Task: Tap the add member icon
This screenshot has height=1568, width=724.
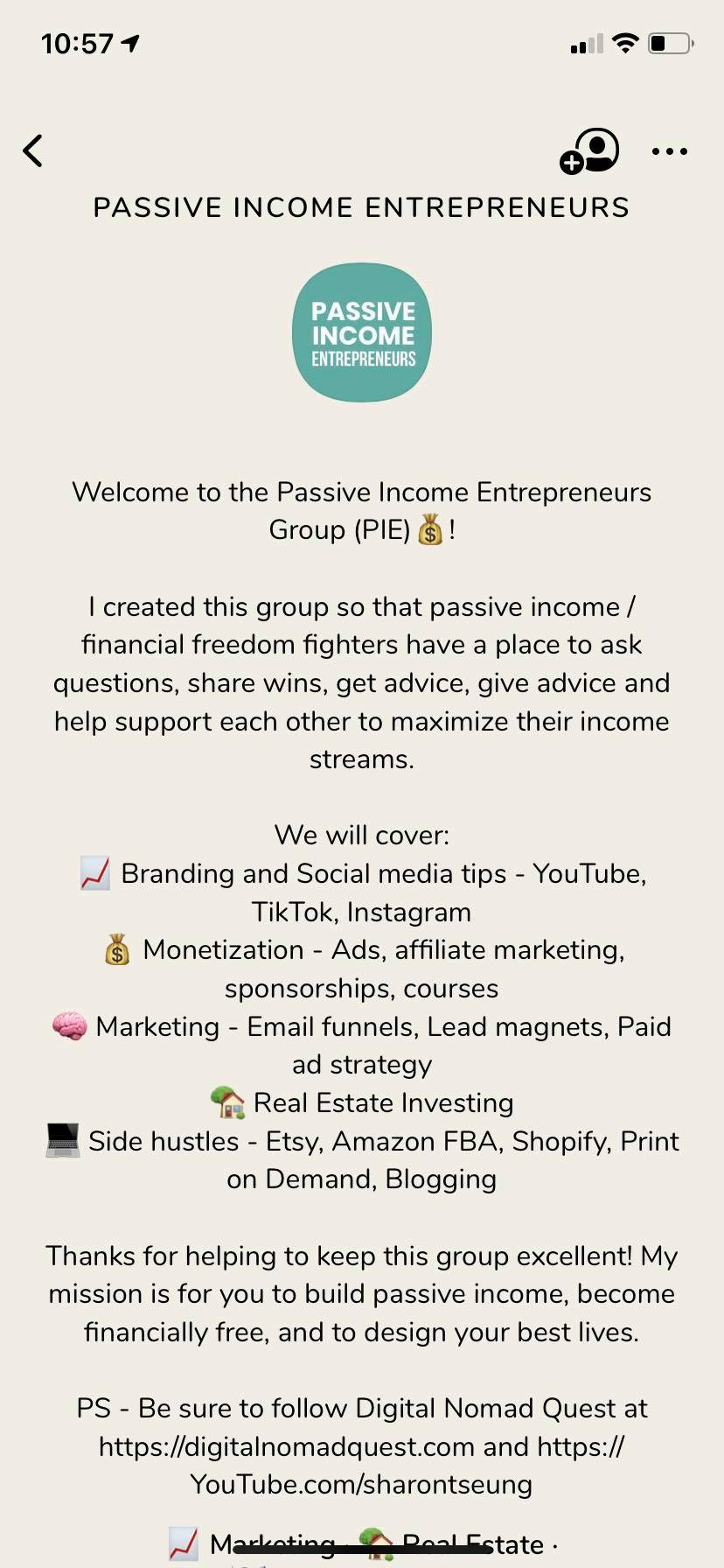Action: [589, 151]
